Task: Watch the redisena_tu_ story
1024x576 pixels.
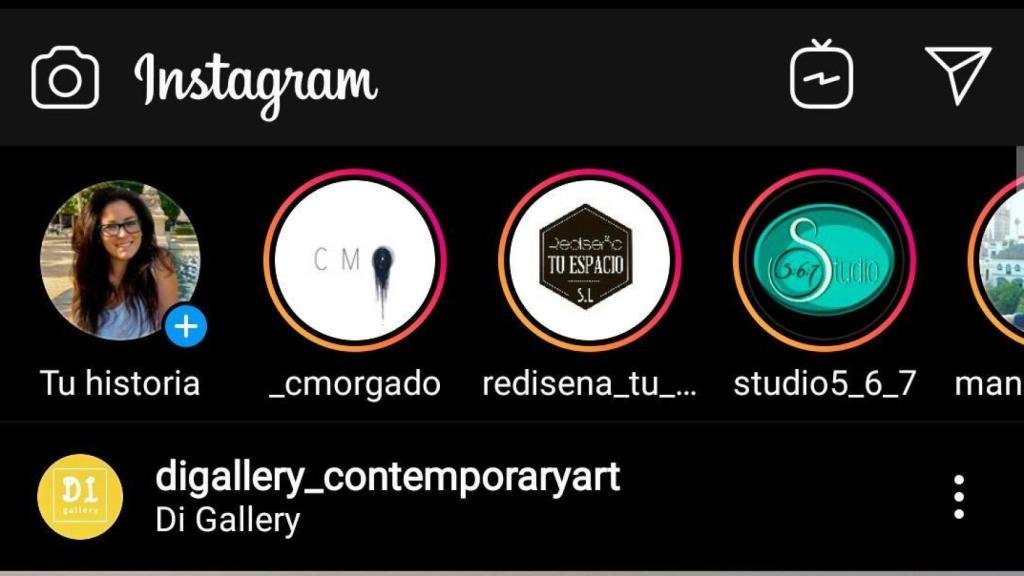Action: (589, 261)
